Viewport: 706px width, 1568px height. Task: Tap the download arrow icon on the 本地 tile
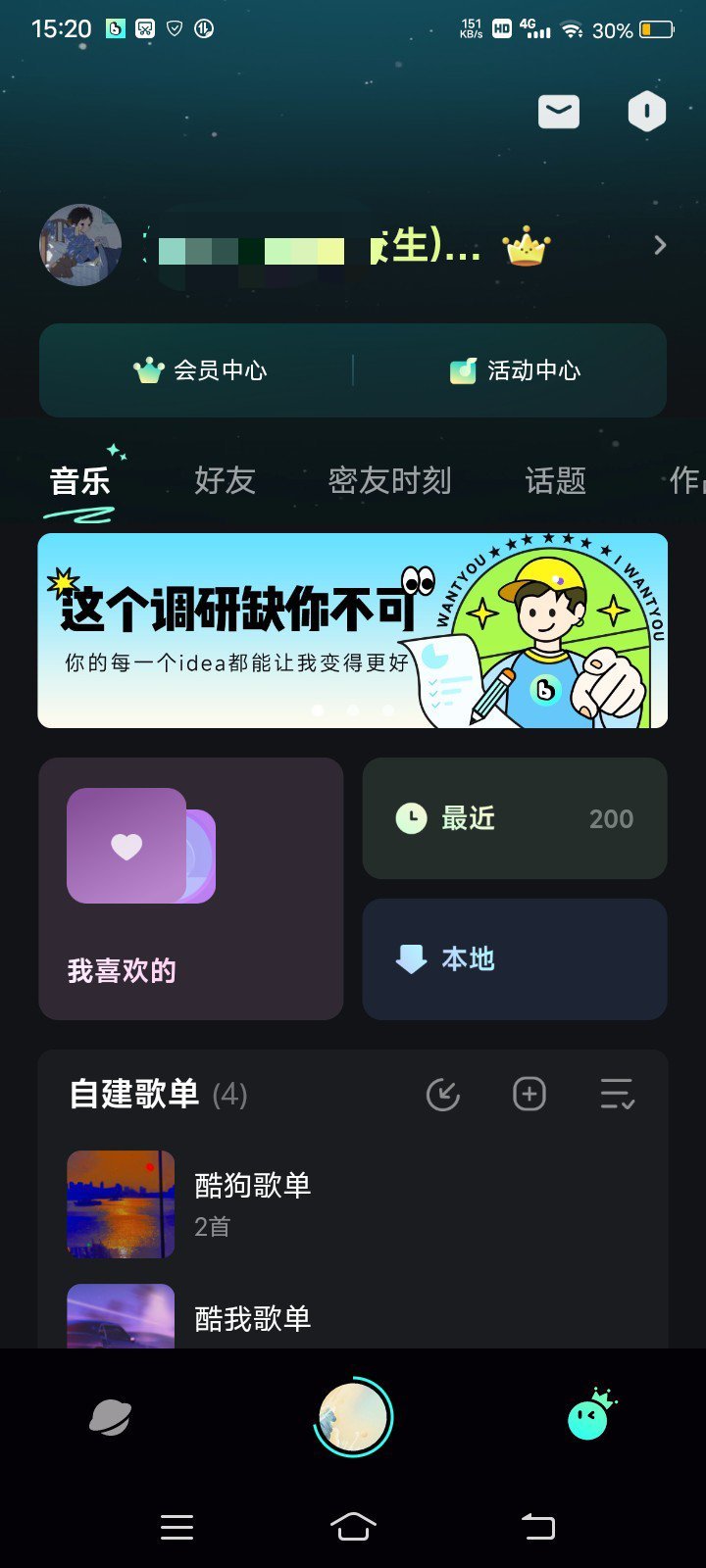[x=410, y=959]
